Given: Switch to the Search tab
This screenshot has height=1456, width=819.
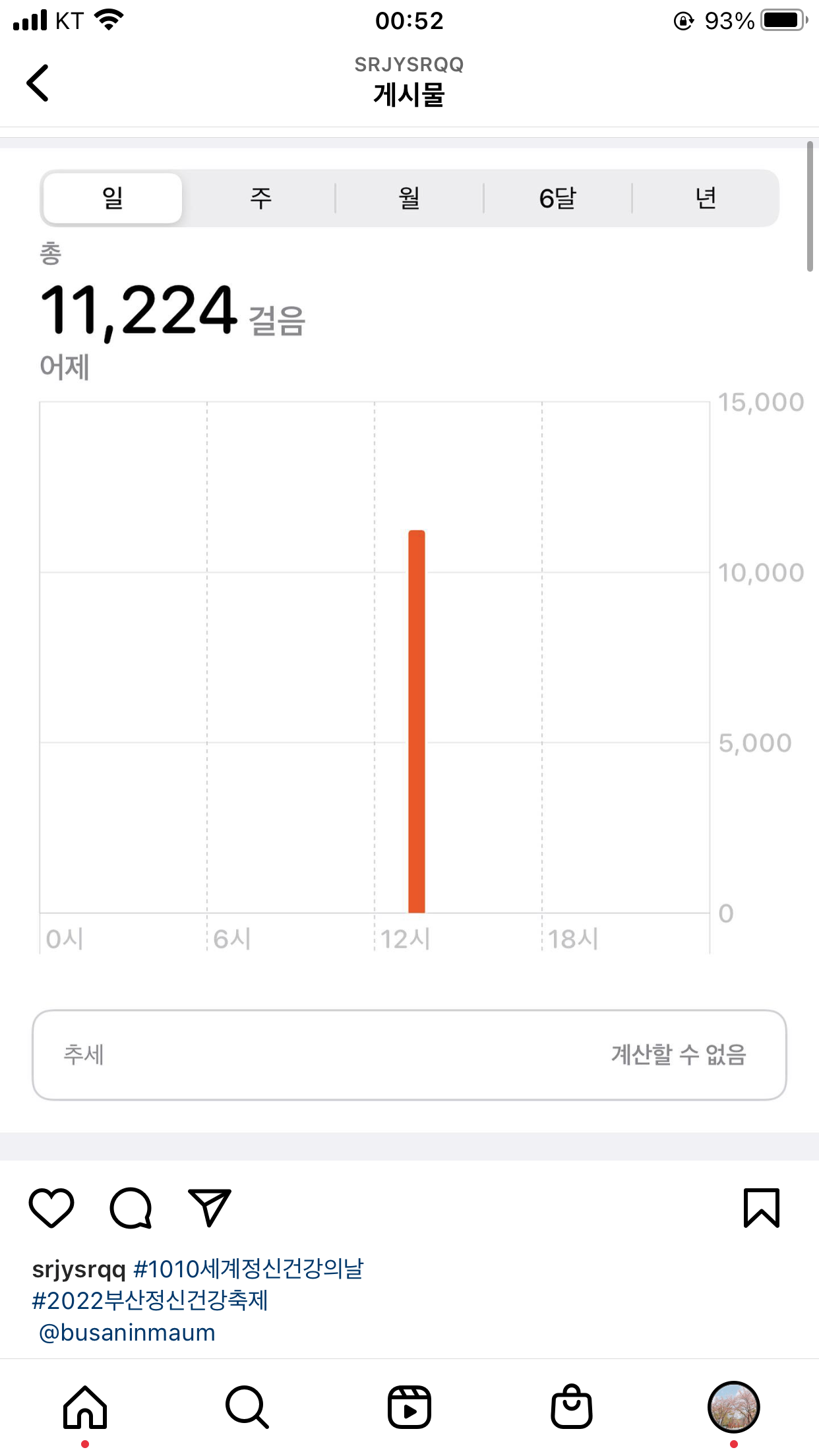Looking at the screenshot, I should tap(247, 1407).
